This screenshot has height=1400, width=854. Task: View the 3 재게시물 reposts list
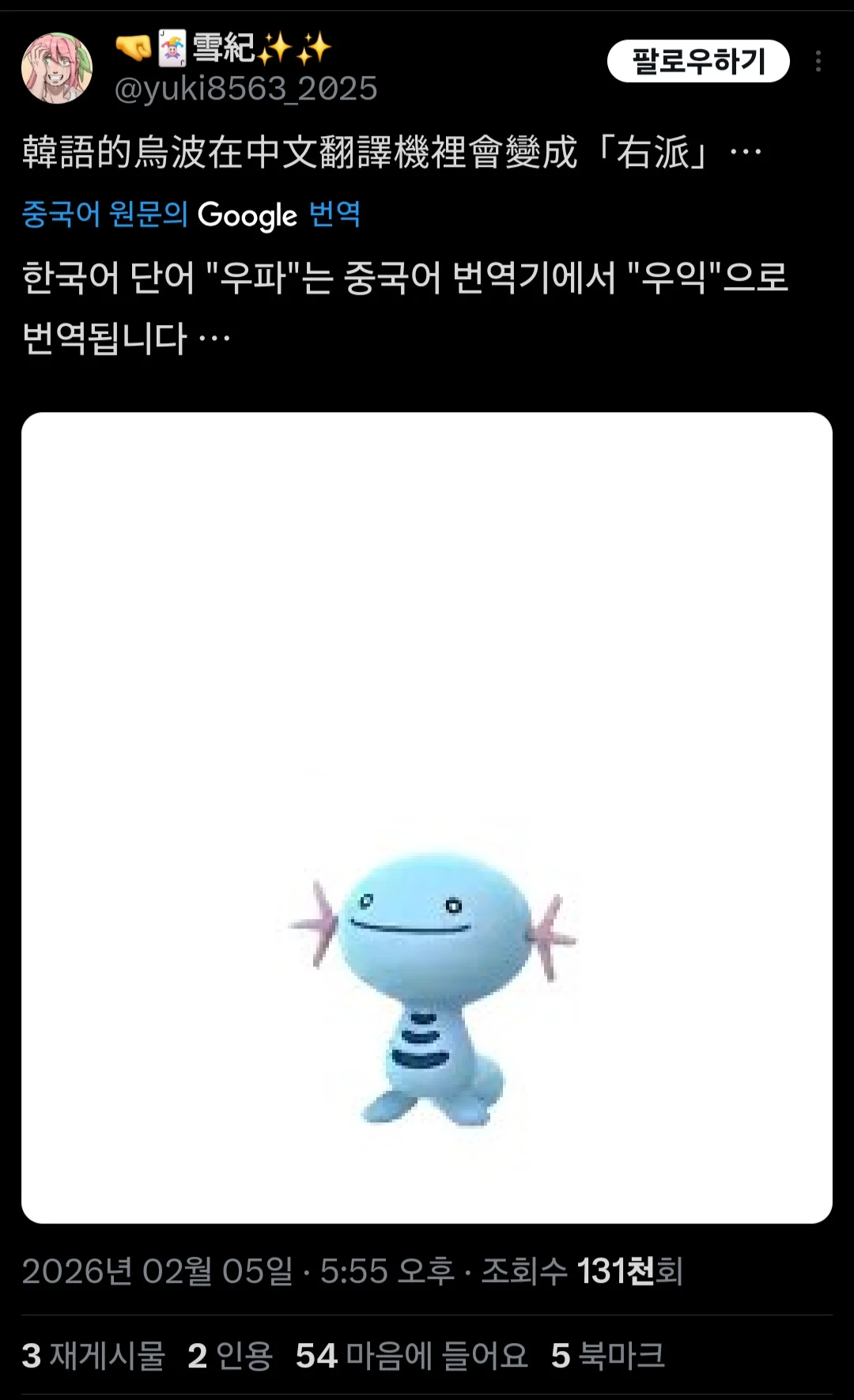tap(93, 1356)
